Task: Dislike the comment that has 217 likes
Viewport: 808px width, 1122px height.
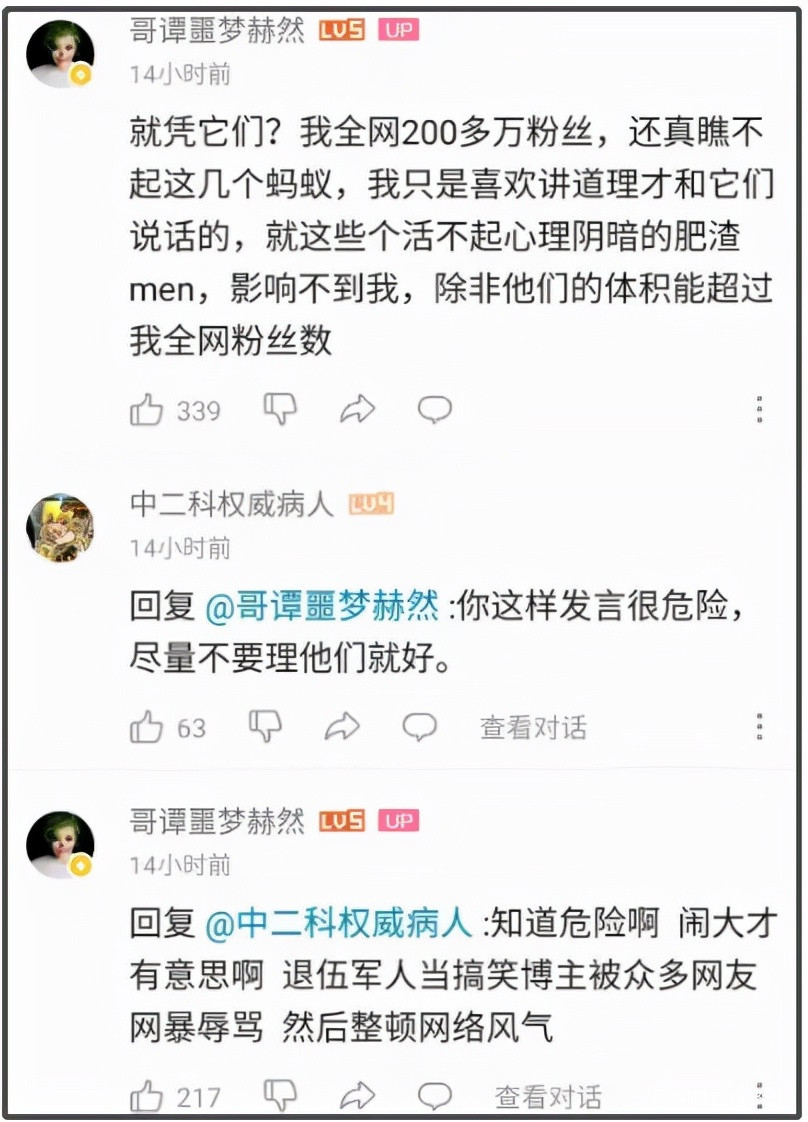Action: pos(280,1095)
